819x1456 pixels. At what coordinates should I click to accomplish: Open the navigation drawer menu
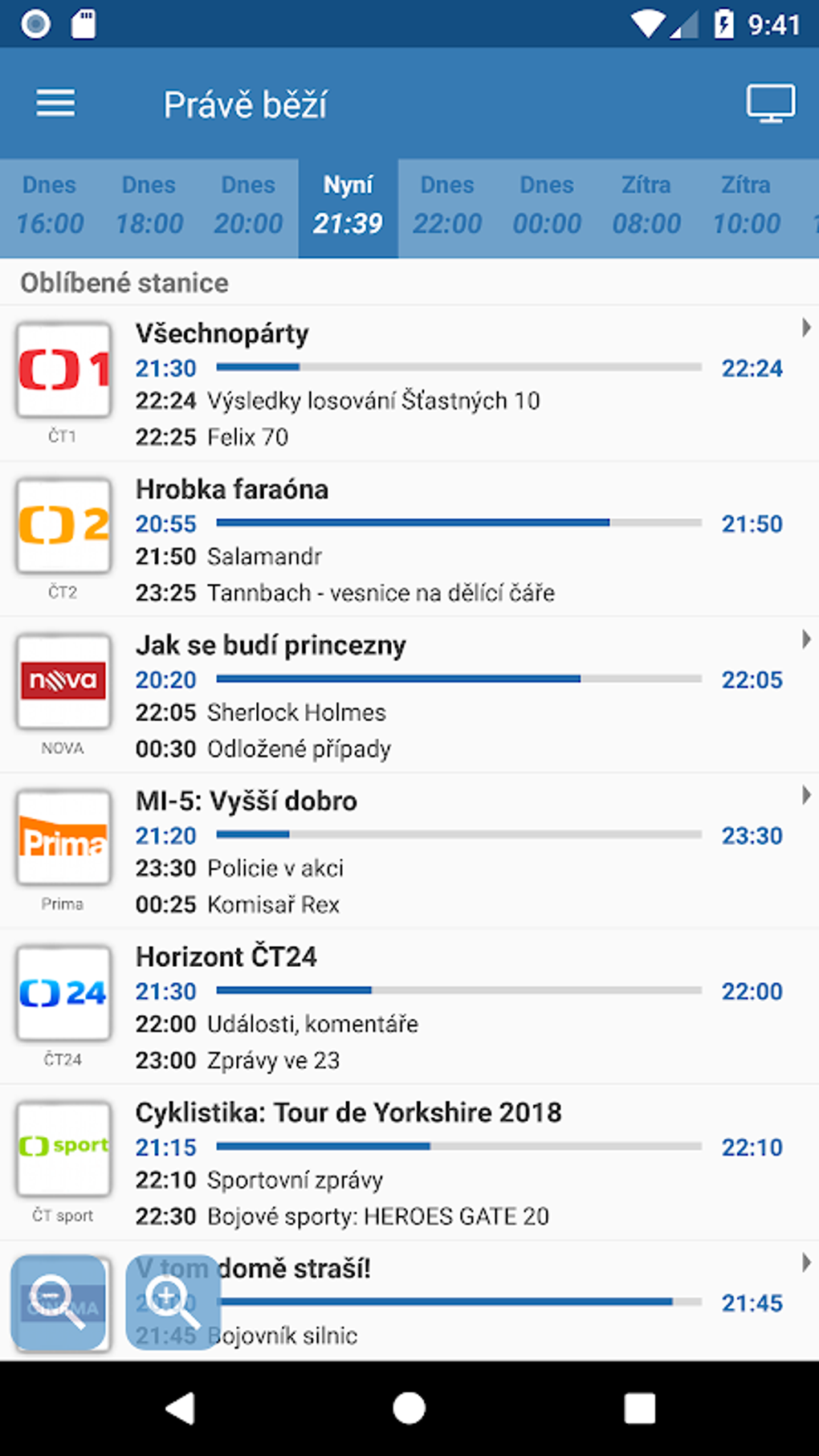tap(55, 104)
